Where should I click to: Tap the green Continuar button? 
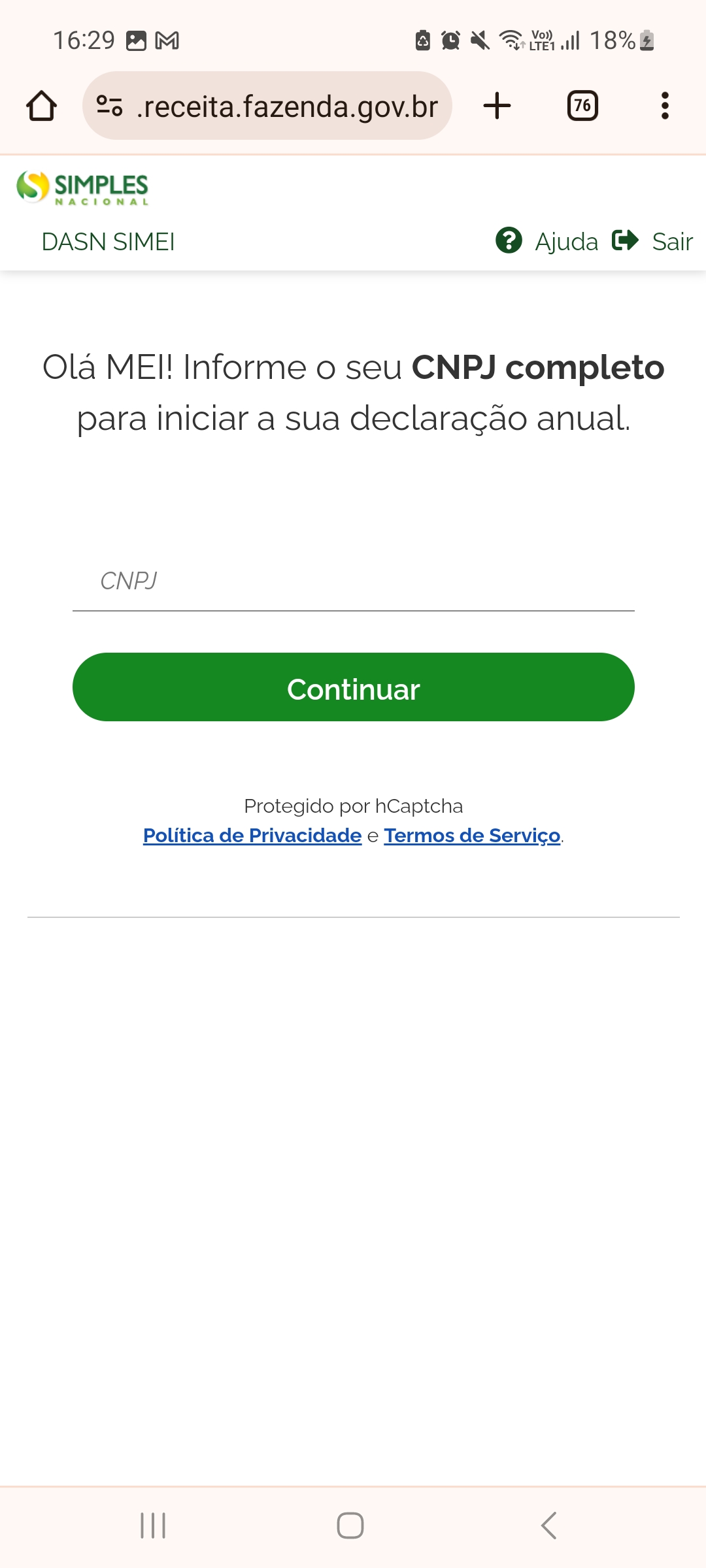[x=353, y=687]
